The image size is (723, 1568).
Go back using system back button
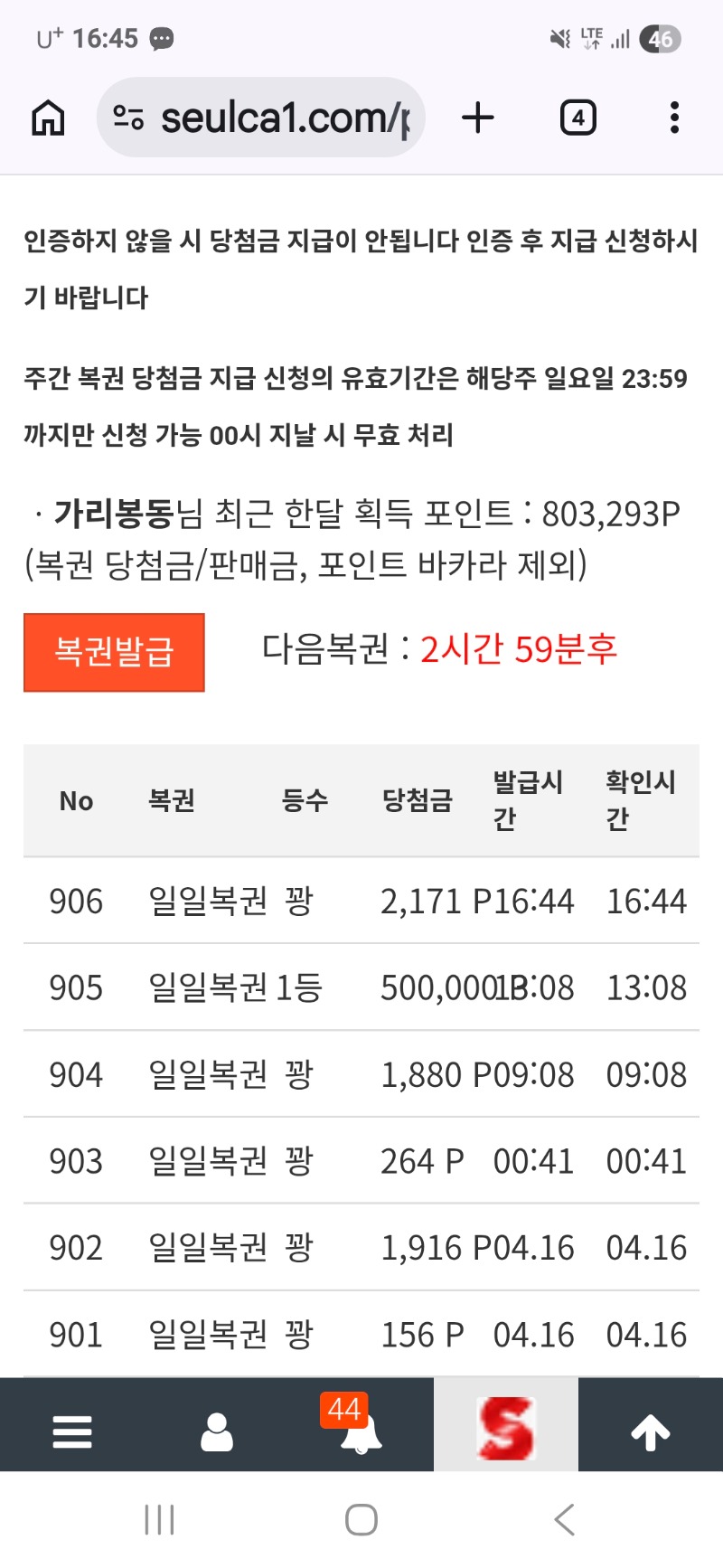pyautogui.click(x=565, y=1520)
